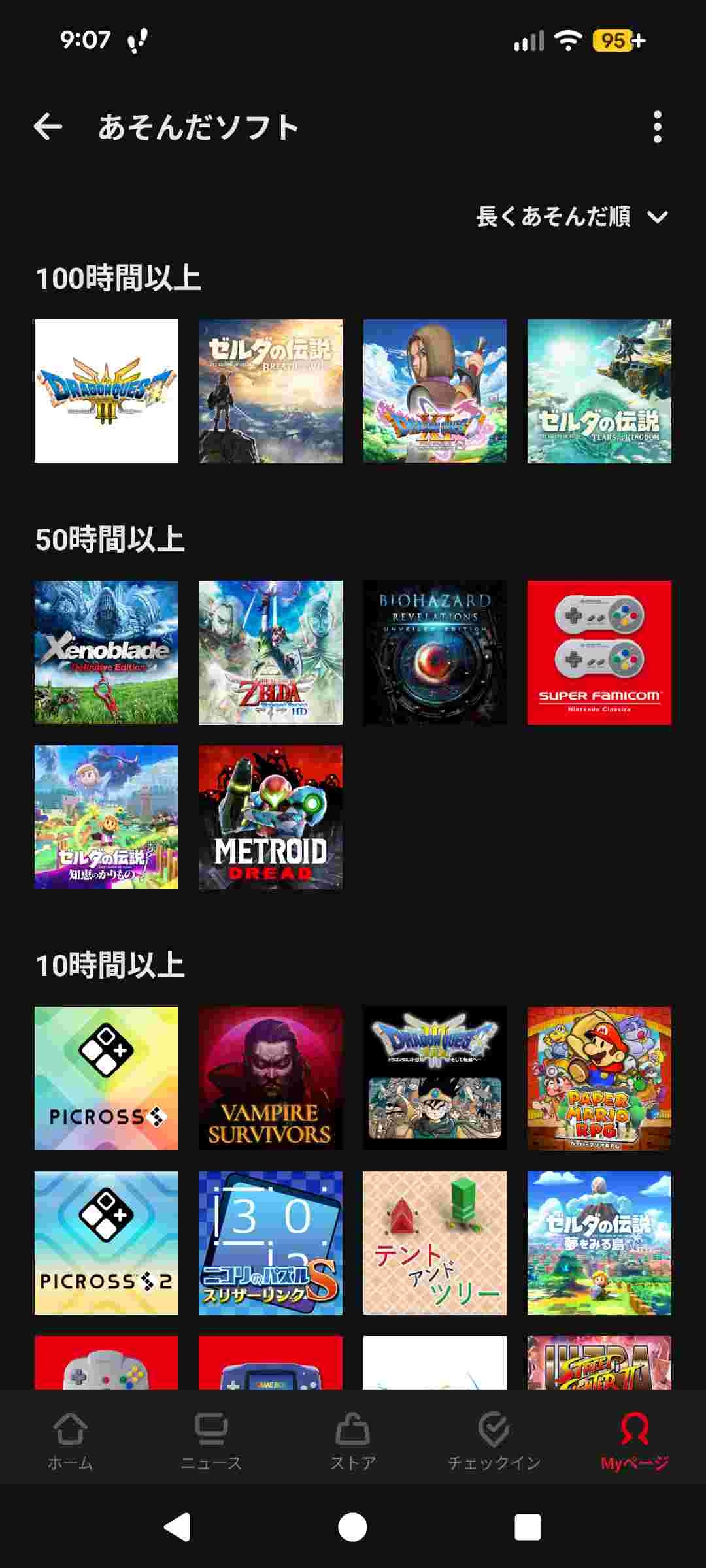Open テントアンドツリー game tile

(435, 1243)
